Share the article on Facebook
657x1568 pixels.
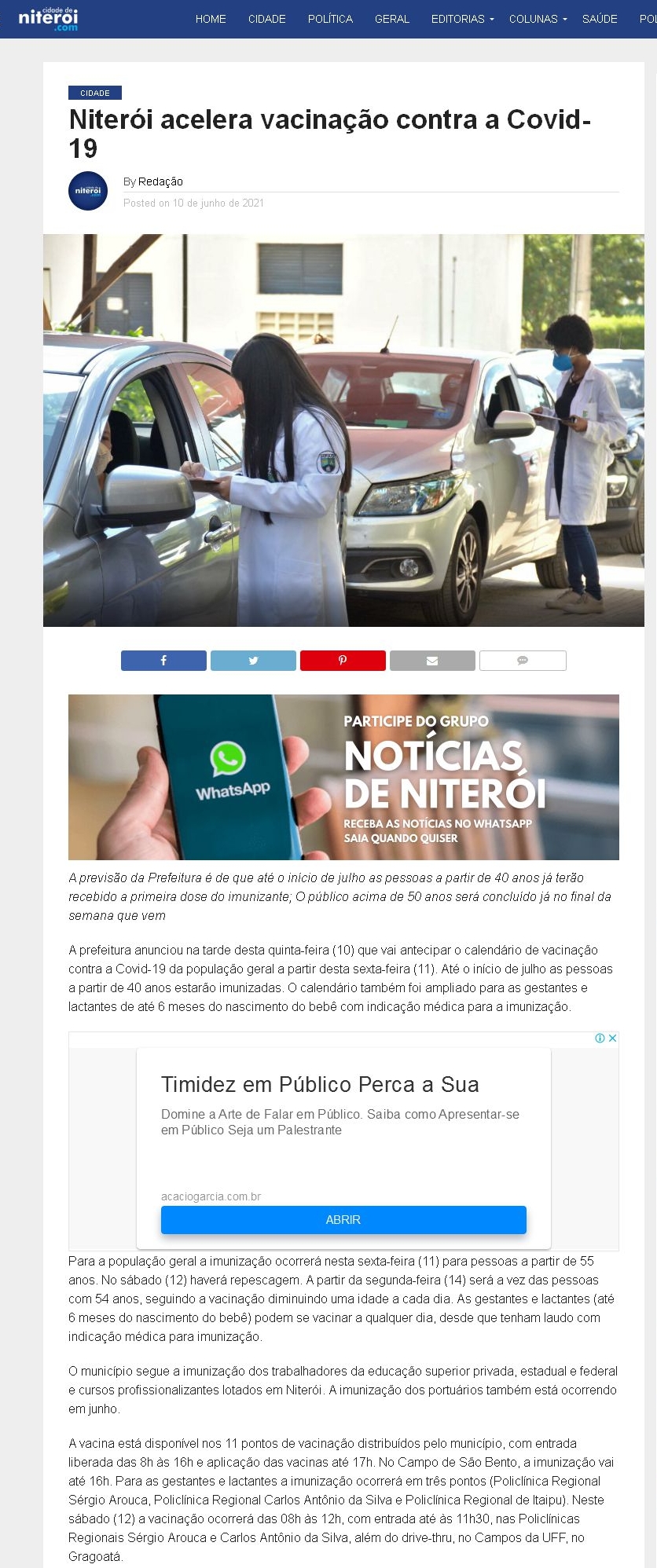pyautogui.click(x=163, y=661)
